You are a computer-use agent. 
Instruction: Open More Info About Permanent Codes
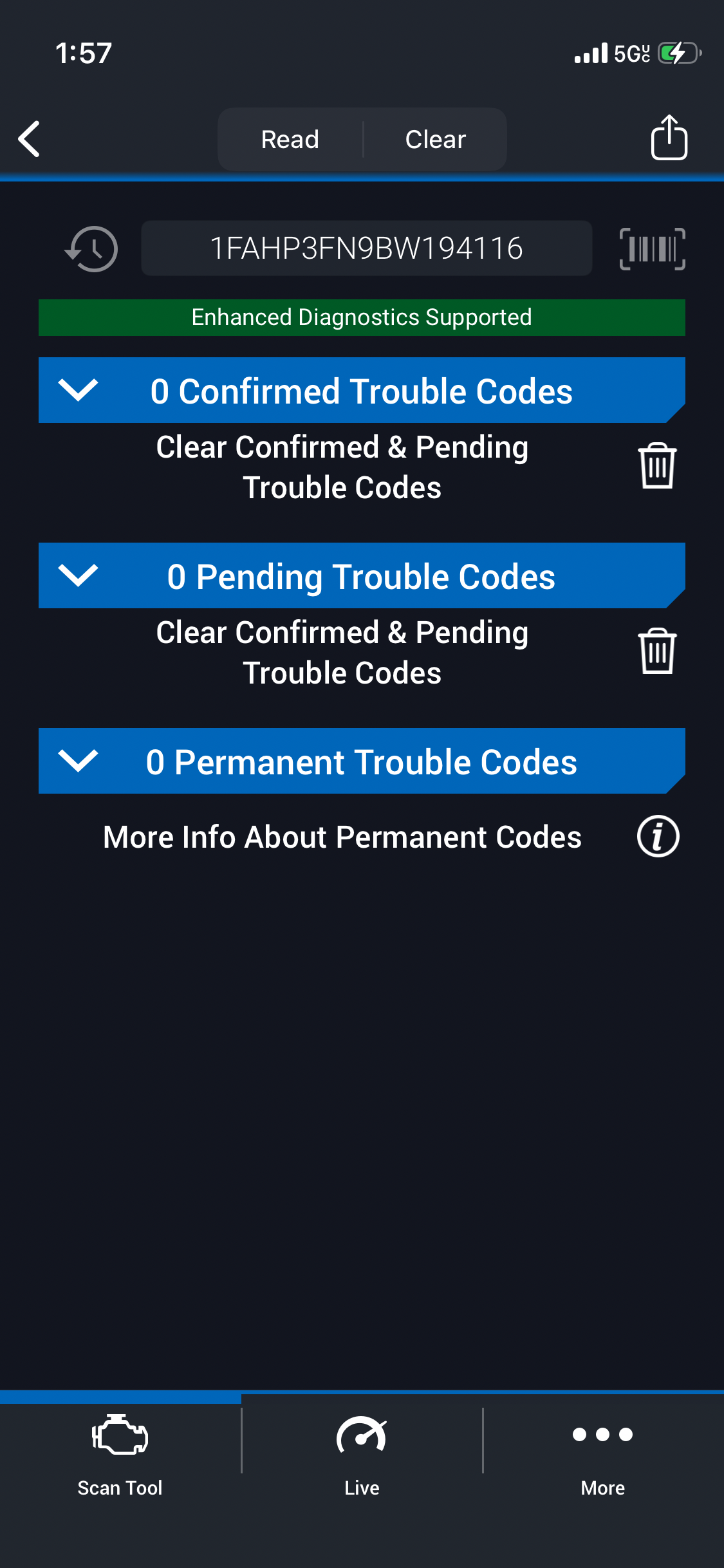tap(658, 837)
